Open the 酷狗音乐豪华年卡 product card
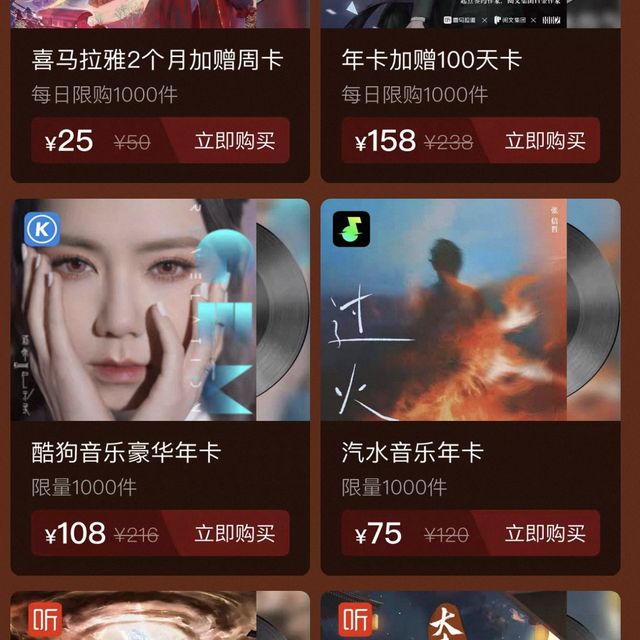640x640 pixels. 160,310
